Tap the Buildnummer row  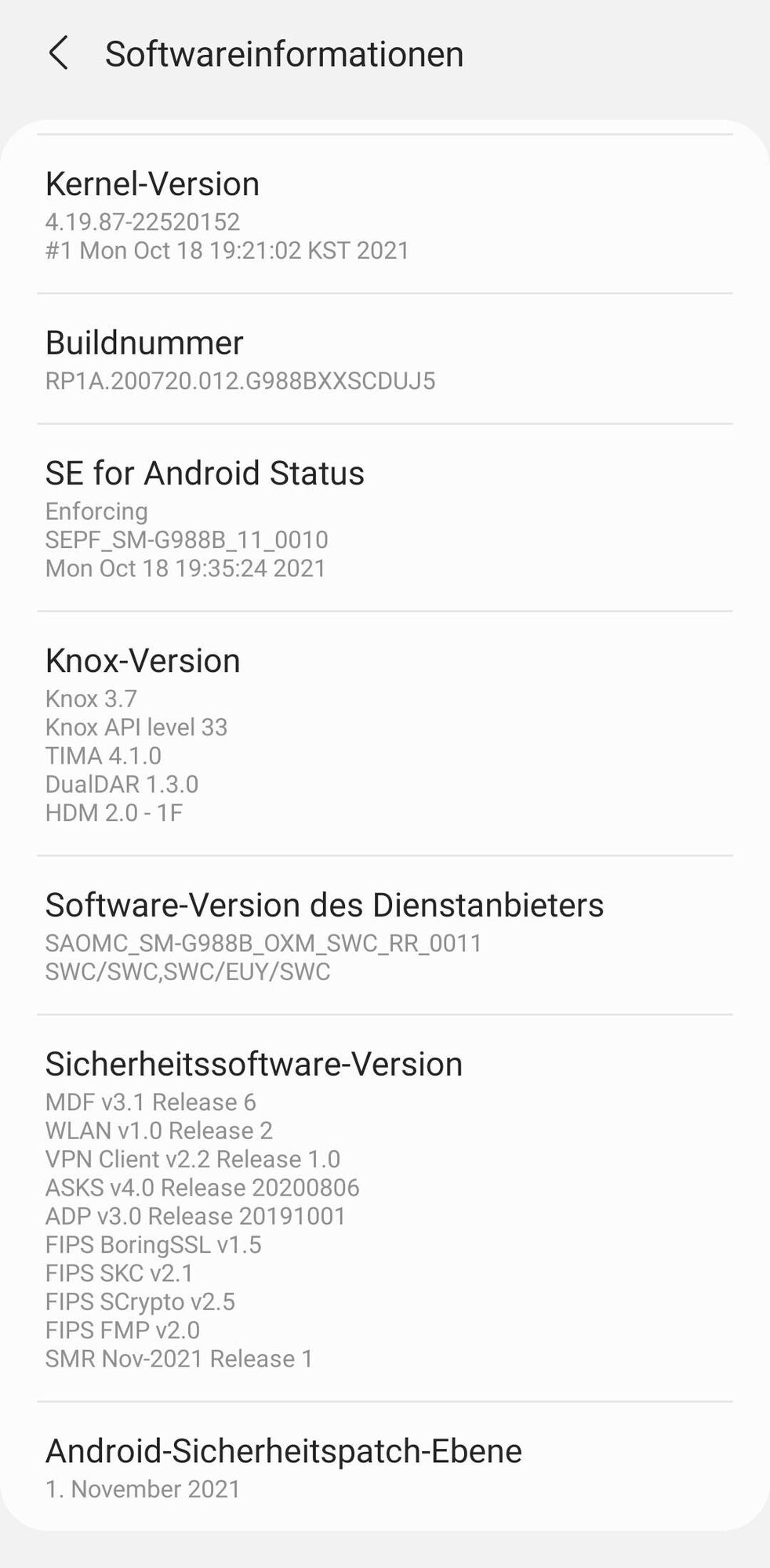point(384,359)
